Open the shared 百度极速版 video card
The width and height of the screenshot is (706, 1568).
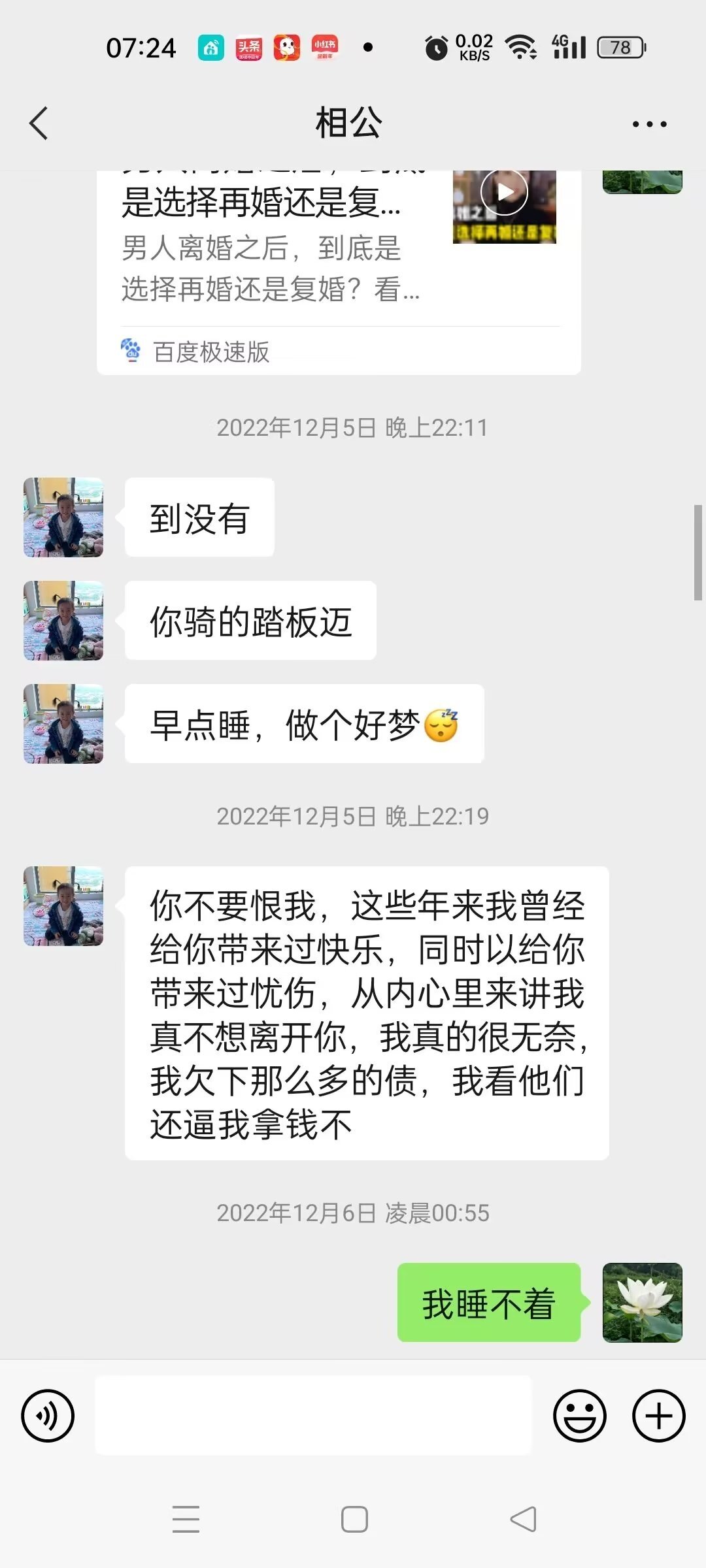pyautogui.click(x=339, y=261)
